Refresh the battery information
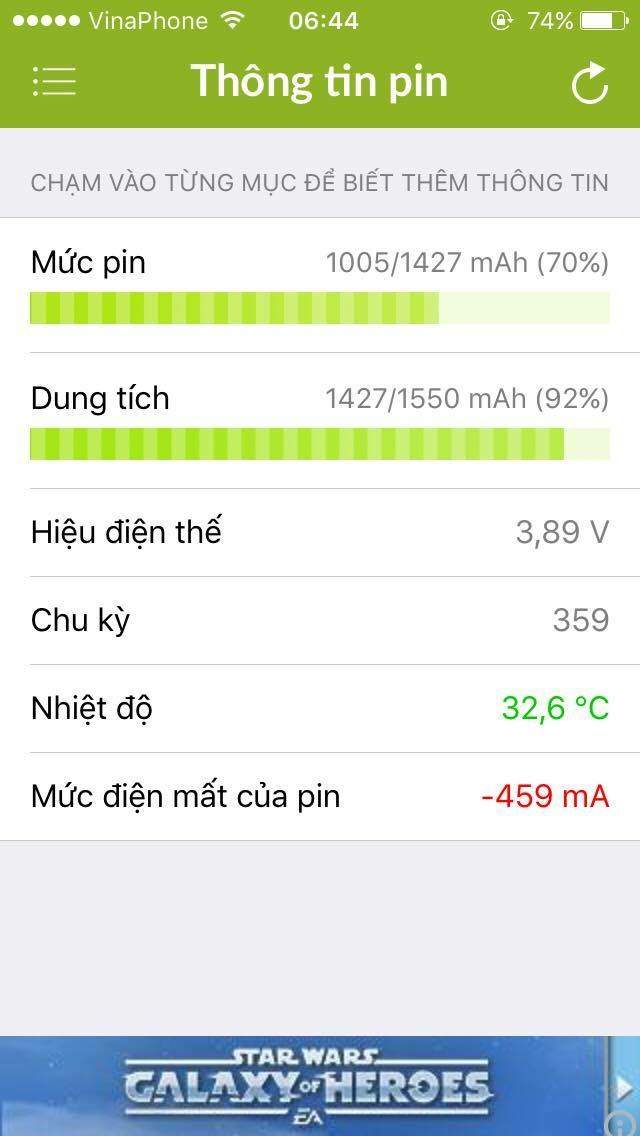This screenshot has width=640, height=1136. tap(589, 82)
